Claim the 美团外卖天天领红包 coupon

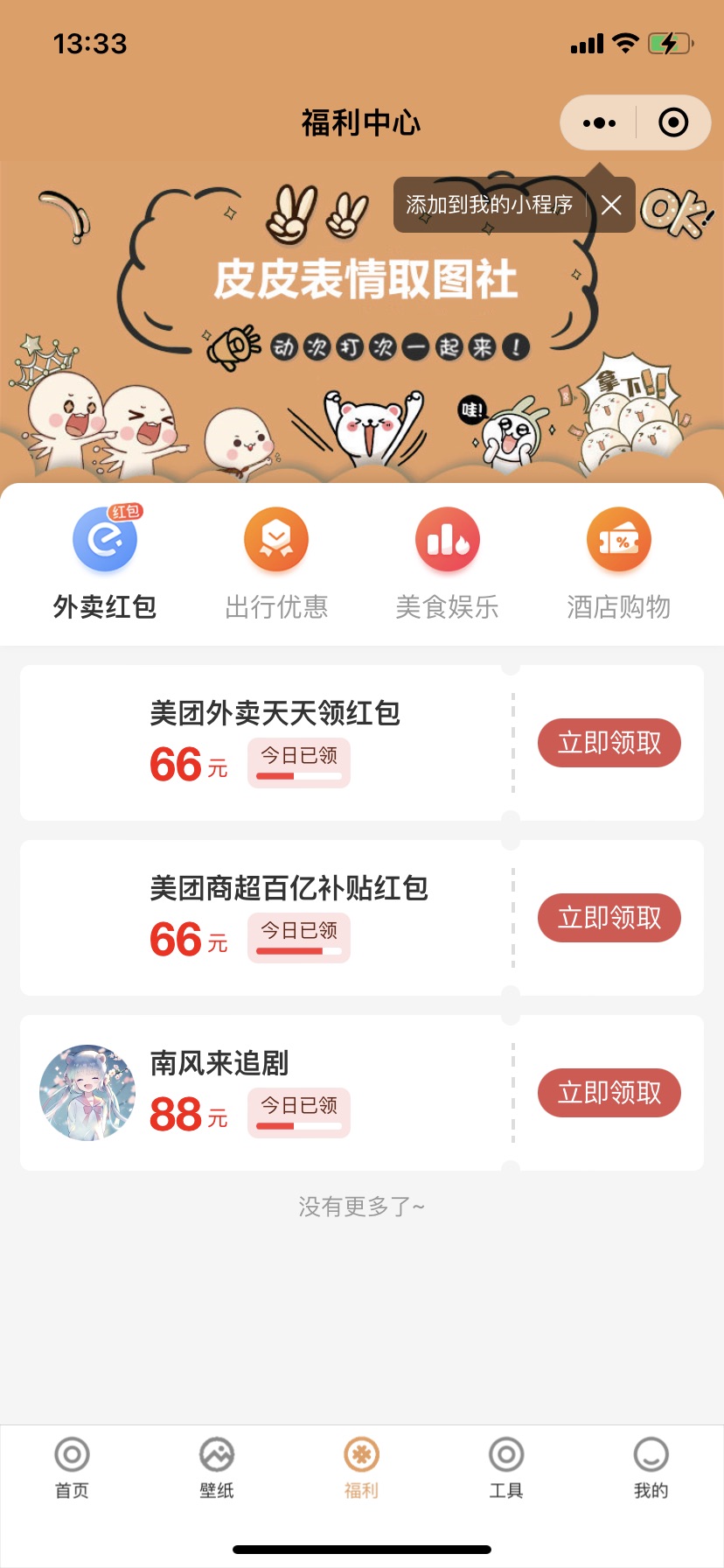609,743
